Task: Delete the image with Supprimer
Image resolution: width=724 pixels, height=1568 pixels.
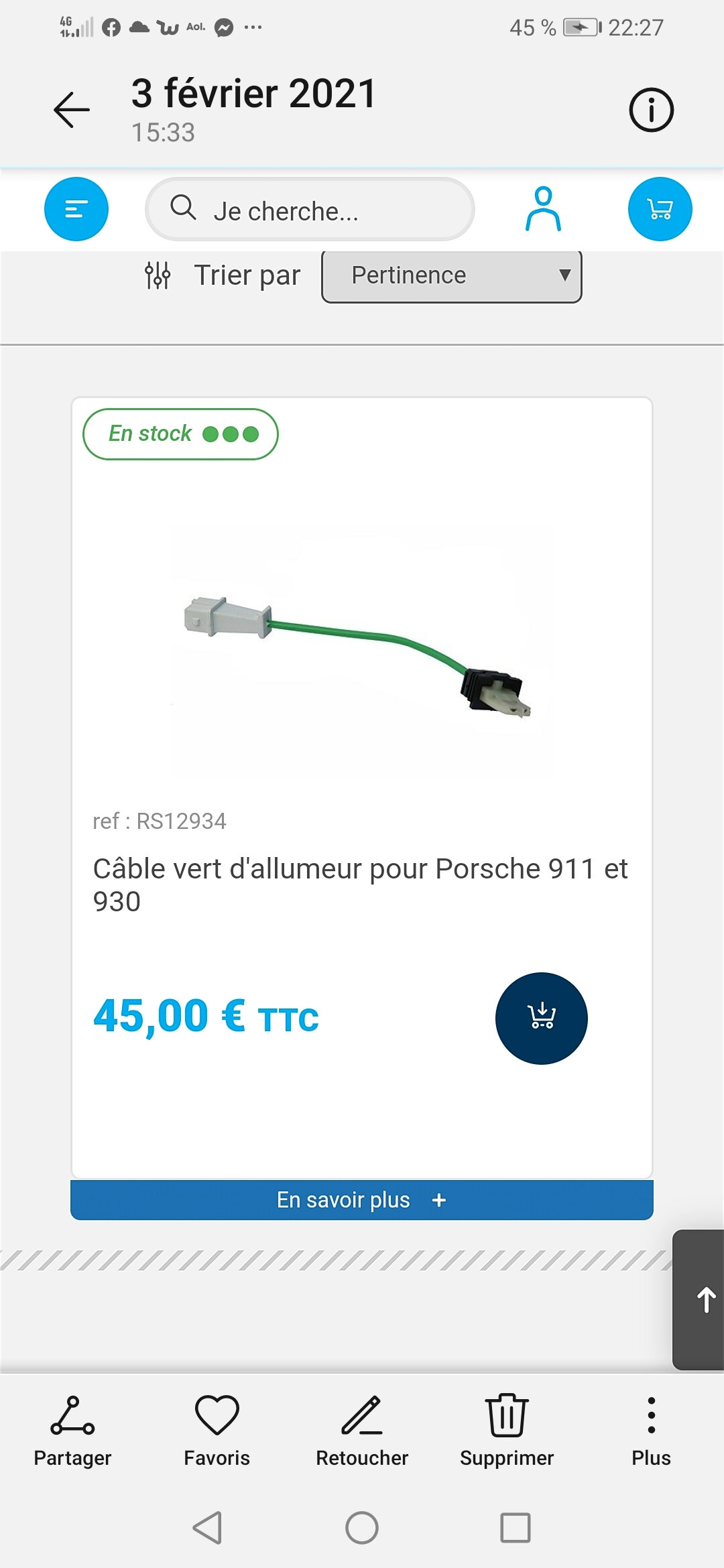Action: pyautogui.click(x=507, y=1431)
